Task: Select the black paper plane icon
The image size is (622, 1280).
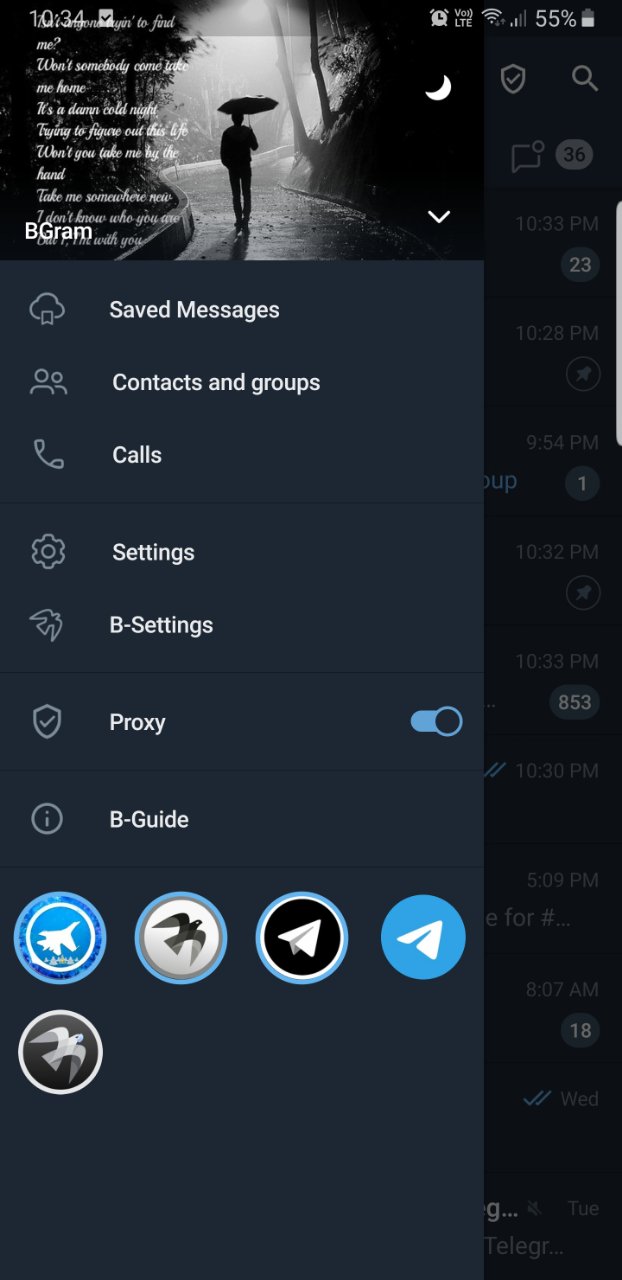Action: 302,938
